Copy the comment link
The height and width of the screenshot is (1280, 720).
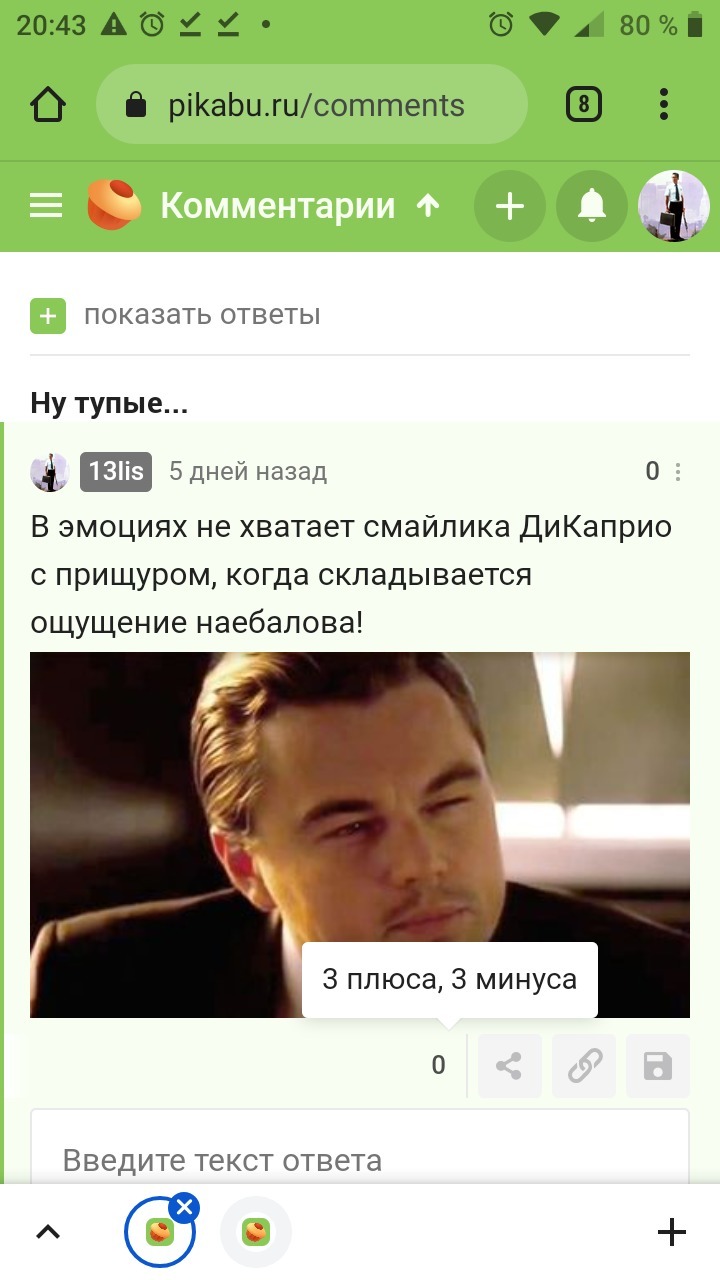pyautogui.click(x=584, y=1066)
